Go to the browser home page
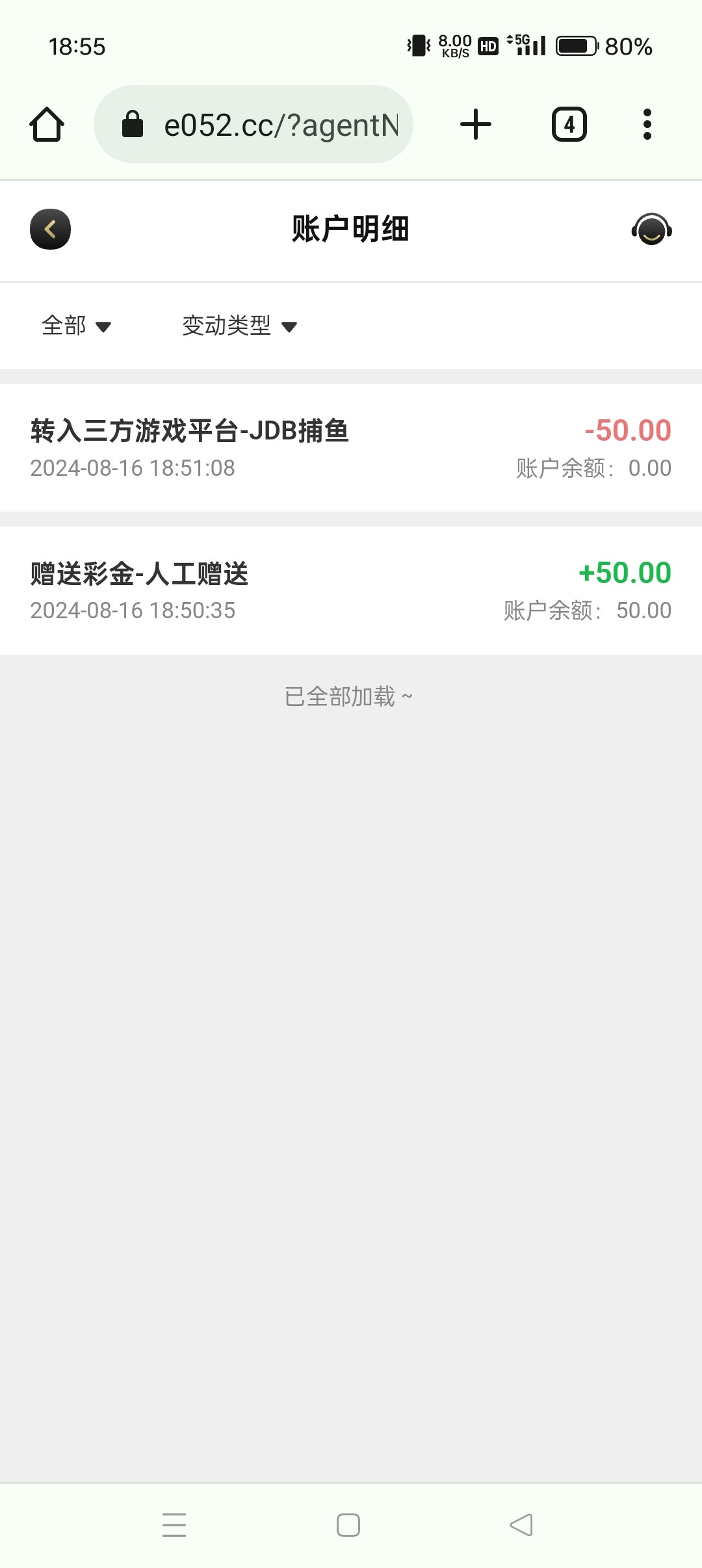The height and width of the screenshot is (1568, 702). (47, 124)
